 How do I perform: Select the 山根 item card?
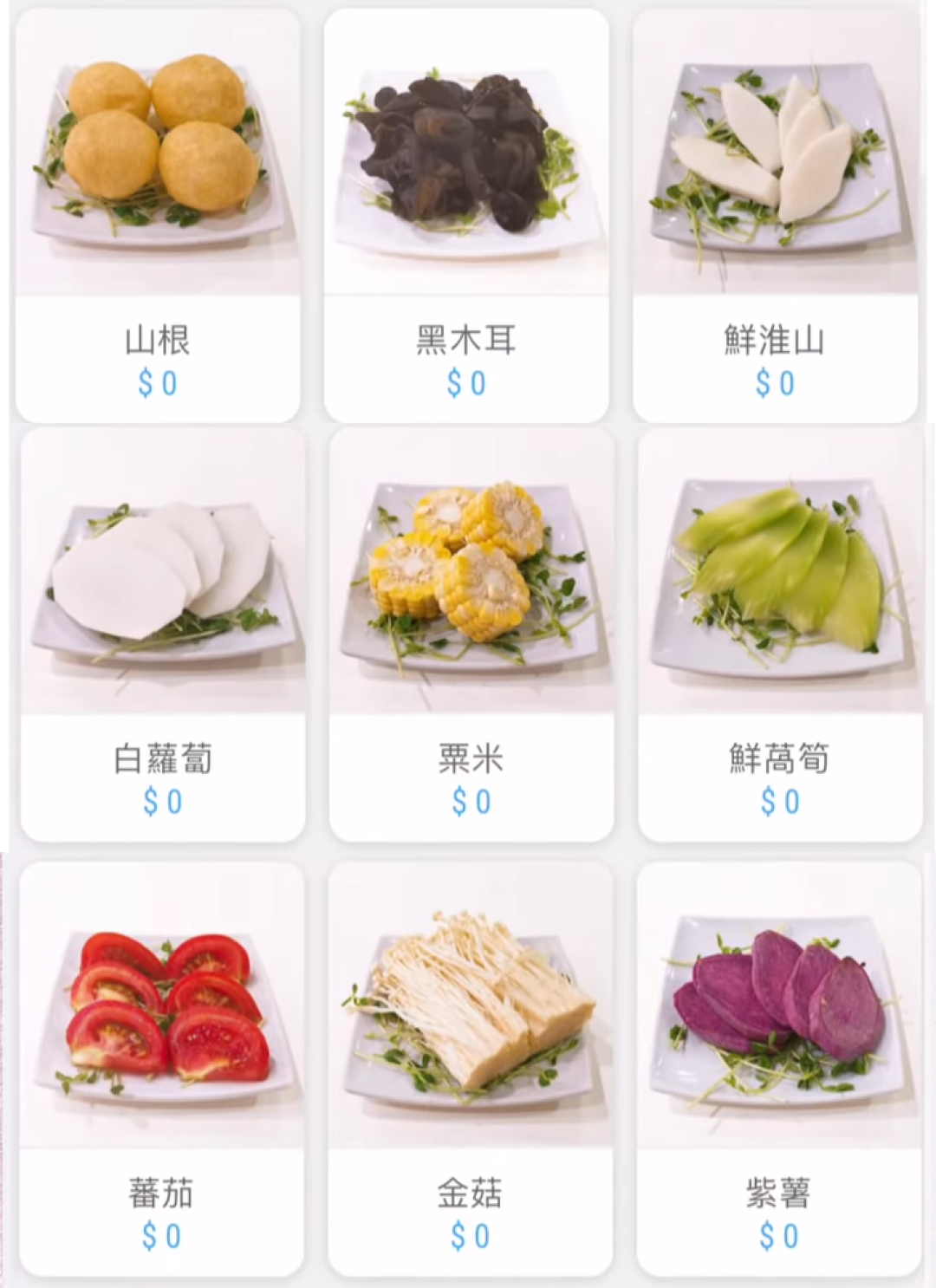point(158,215)
